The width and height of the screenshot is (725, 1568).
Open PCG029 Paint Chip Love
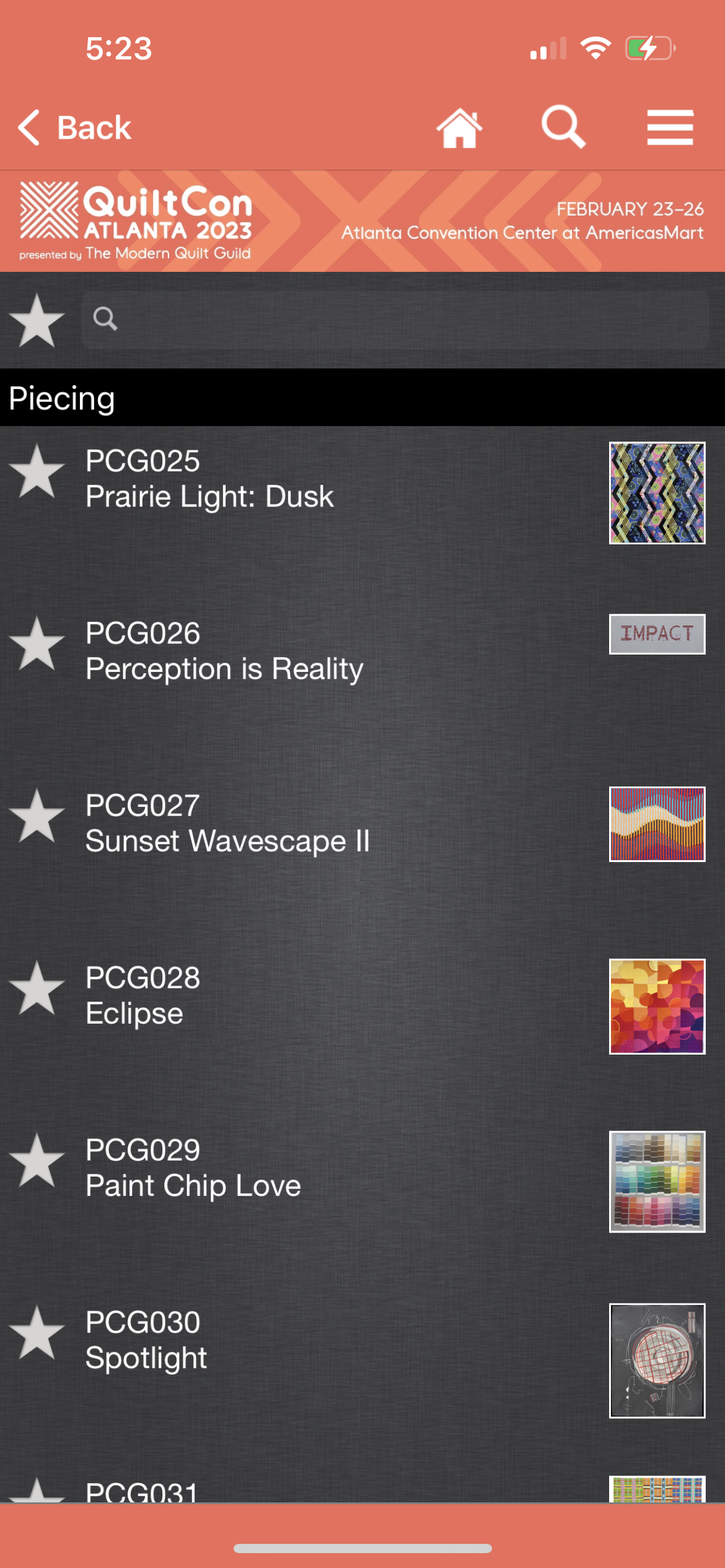click(193, 1167)
